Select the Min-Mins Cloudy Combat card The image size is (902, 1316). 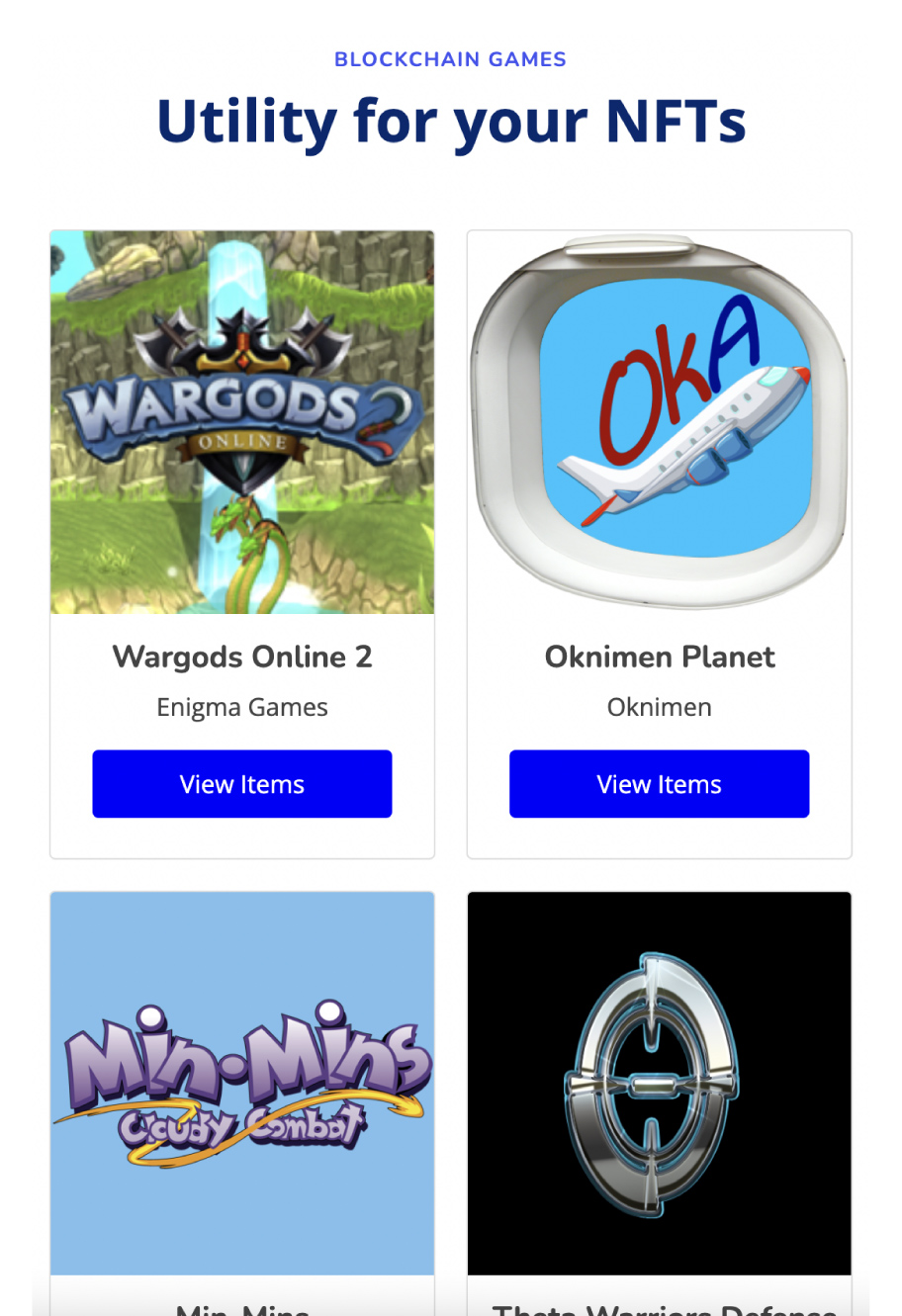pos(242,1084)
